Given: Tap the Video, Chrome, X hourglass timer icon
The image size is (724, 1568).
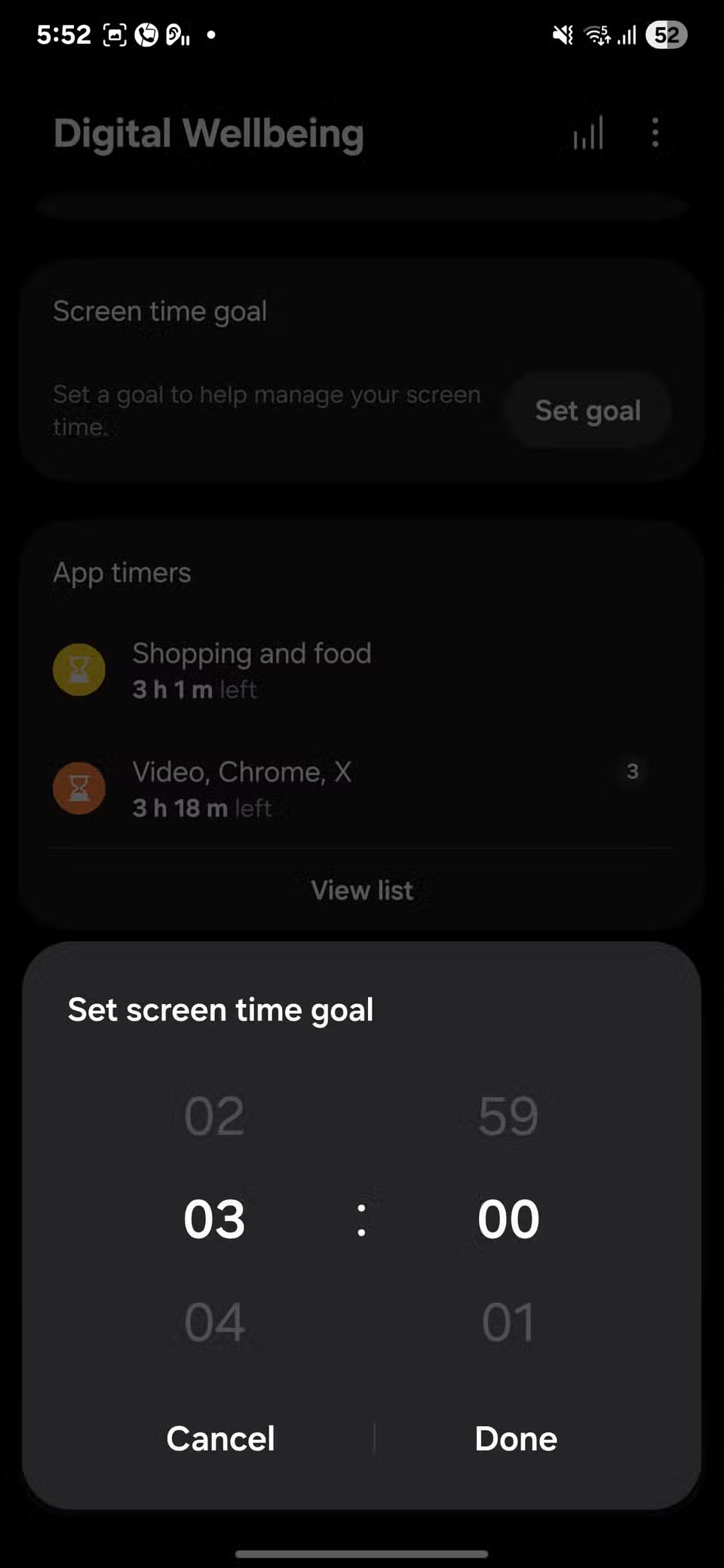Looking at the screenshot, I should click(x=78, y=789).
